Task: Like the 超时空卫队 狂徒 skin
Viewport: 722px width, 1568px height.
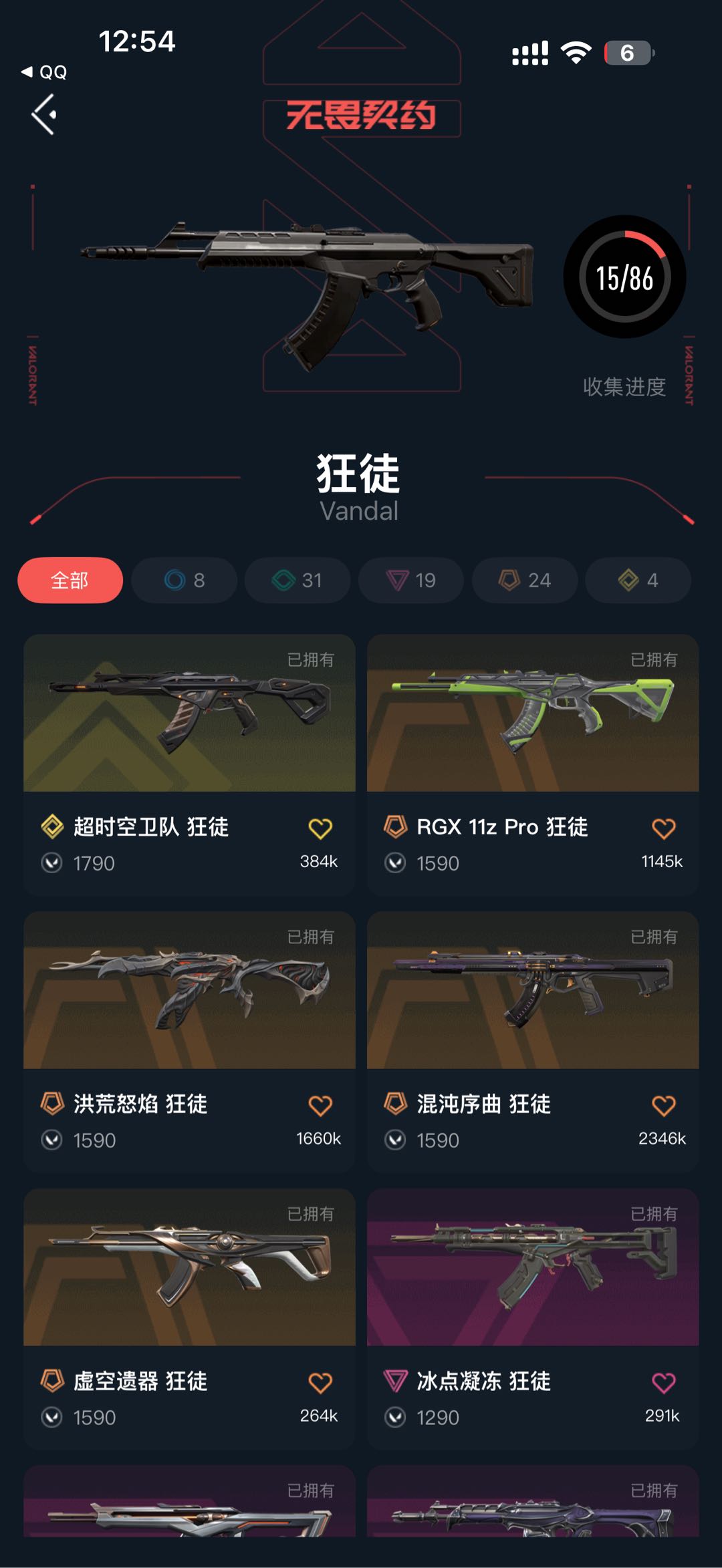Action: 320,828
